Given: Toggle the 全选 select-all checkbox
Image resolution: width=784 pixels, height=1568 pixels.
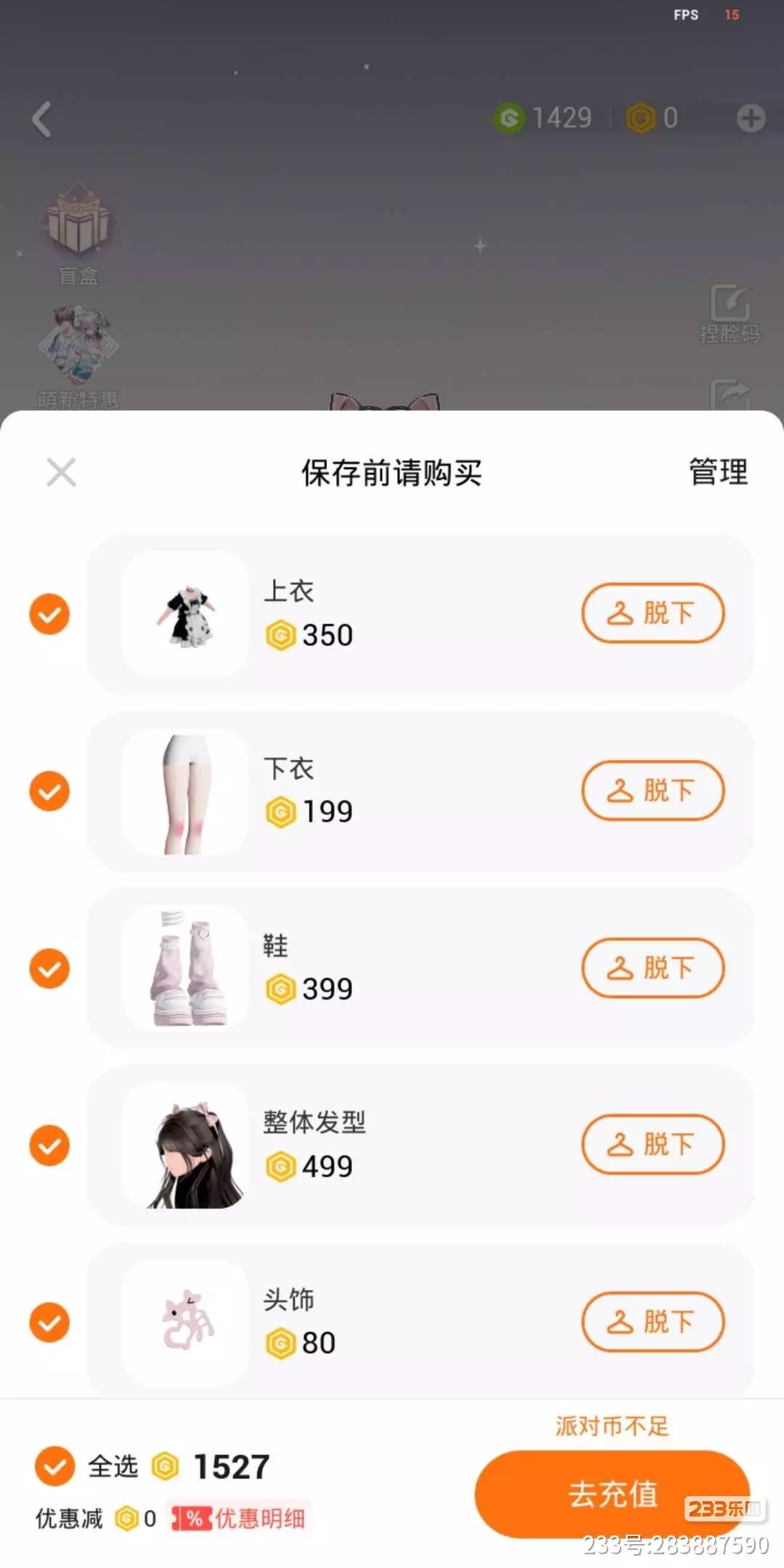Looking at the screenshot, I should point(55,1466).
